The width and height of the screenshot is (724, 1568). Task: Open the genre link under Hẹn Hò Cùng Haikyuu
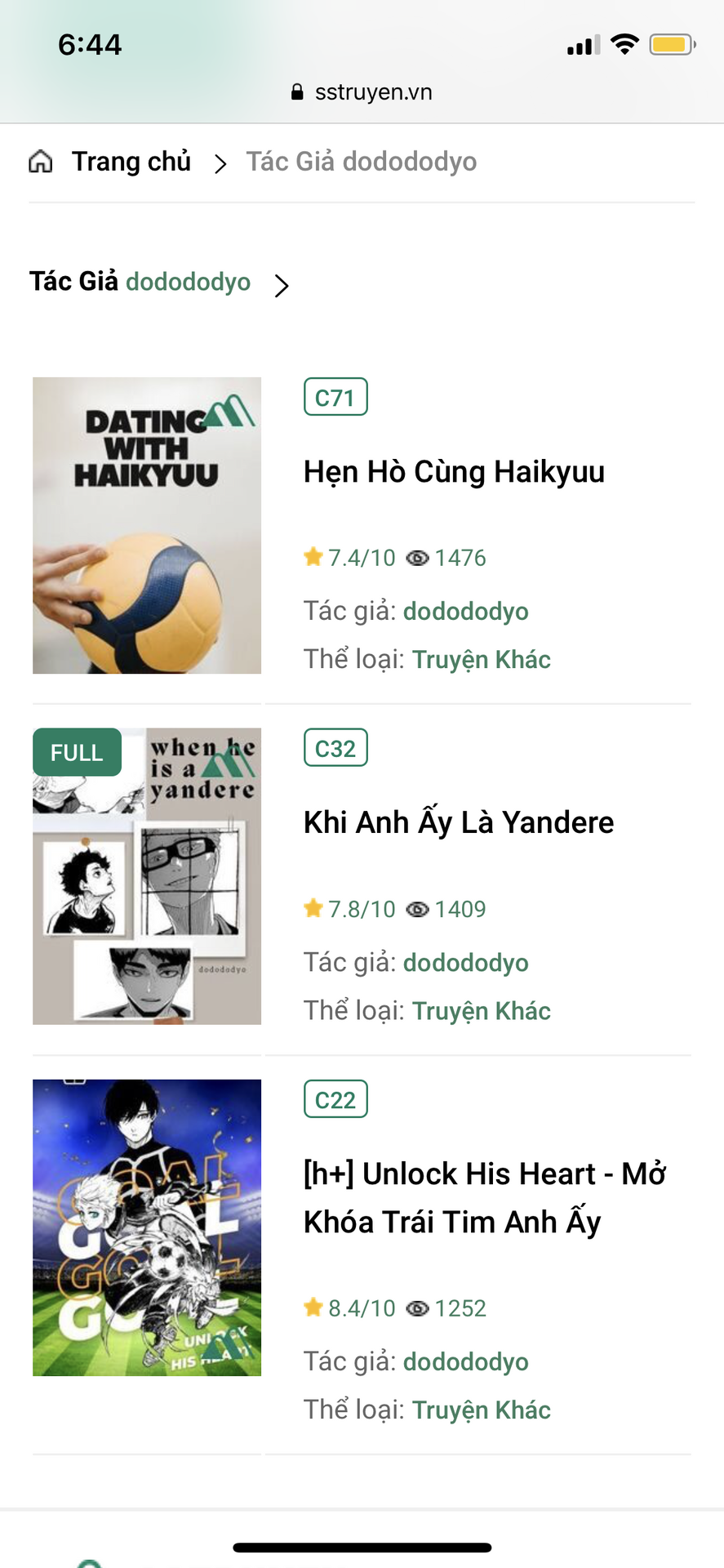click(481, 660)
